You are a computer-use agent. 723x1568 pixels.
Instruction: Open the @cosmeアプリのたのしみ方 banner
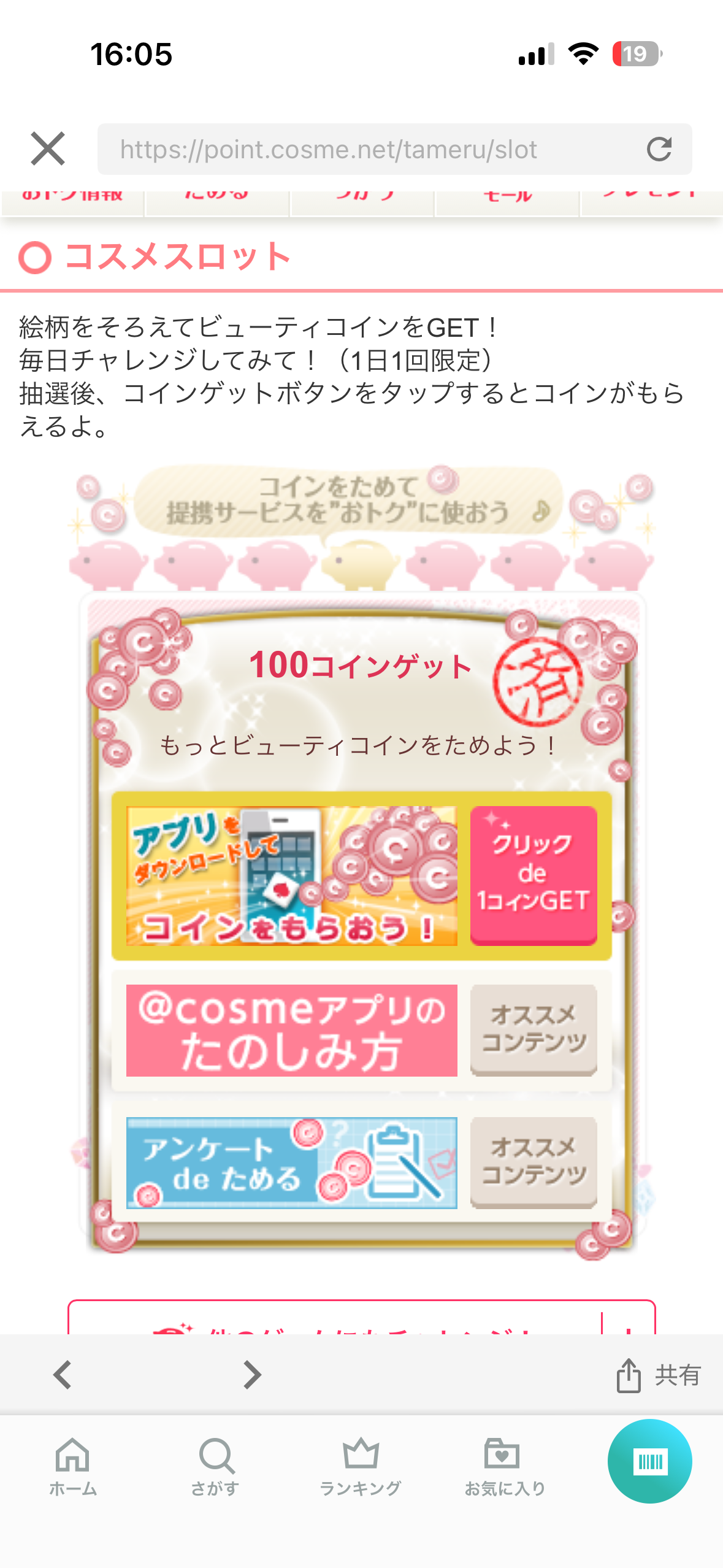click(x=291, y=1031)
